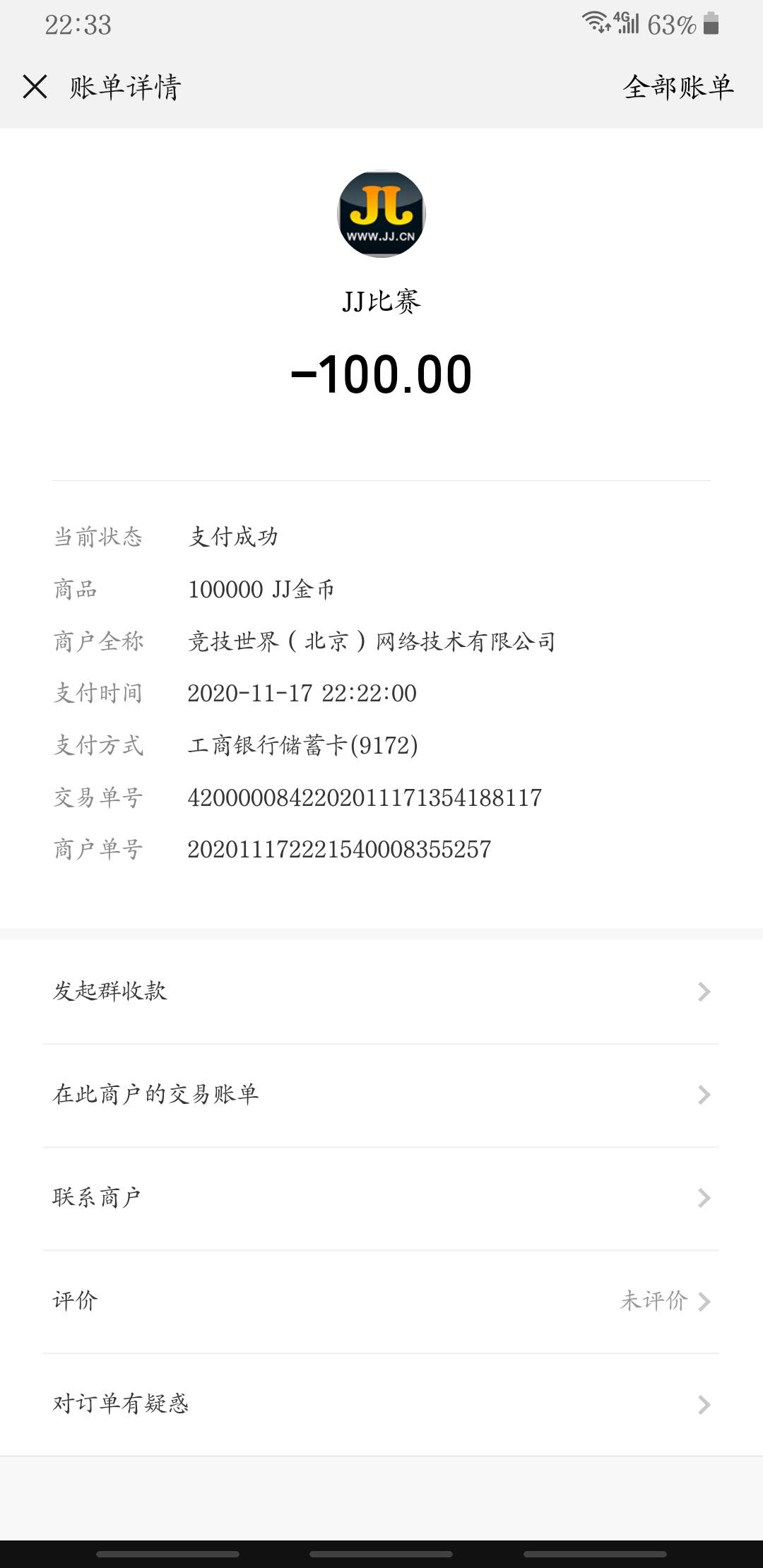Image resolution: width=763 pixels, height=1568 pixels.
Task: Close the bill detail page with the X
Action: [x=33, y=88]
